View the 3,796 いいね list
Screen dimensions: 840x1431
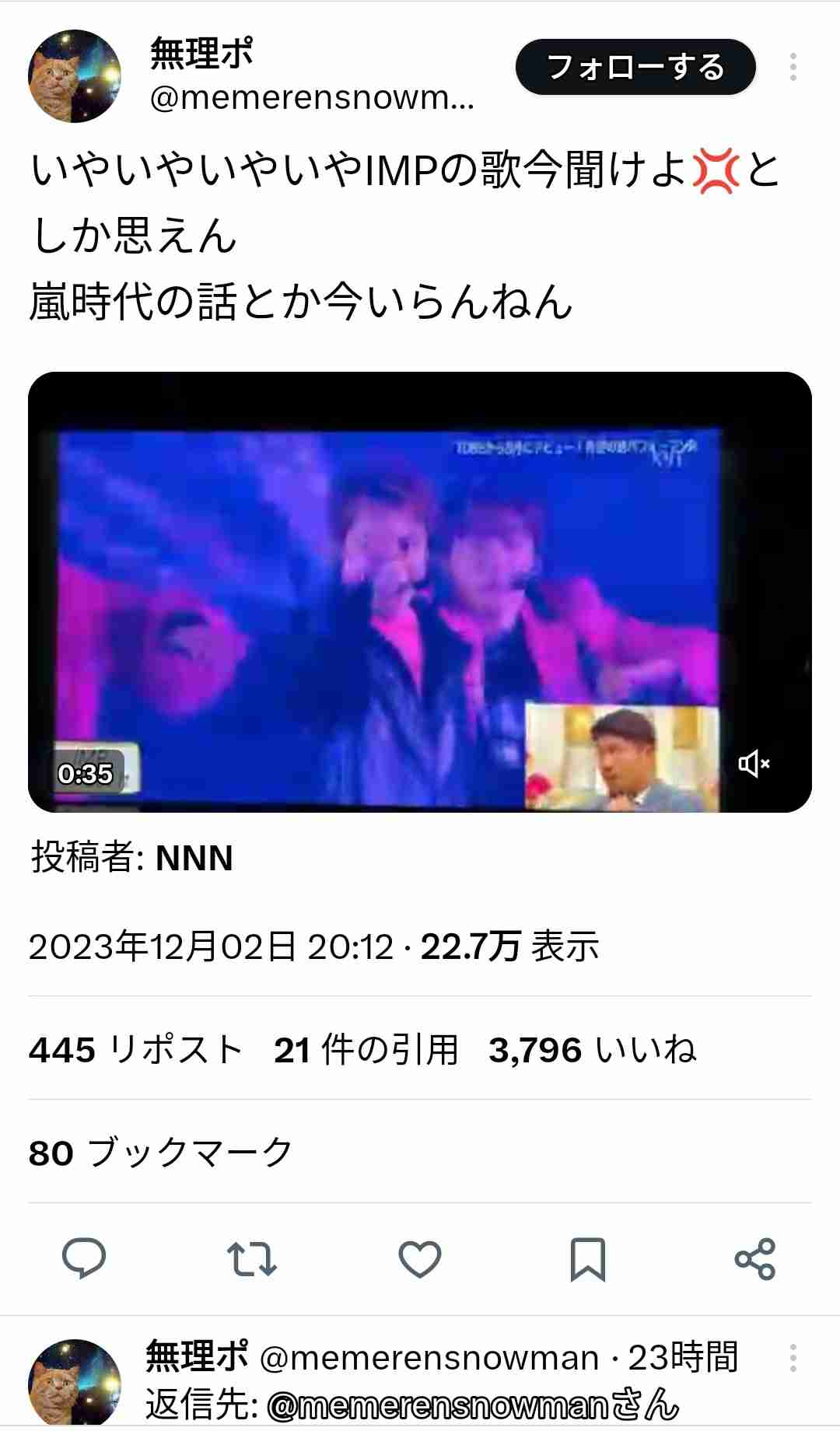tap(592, 1050)
